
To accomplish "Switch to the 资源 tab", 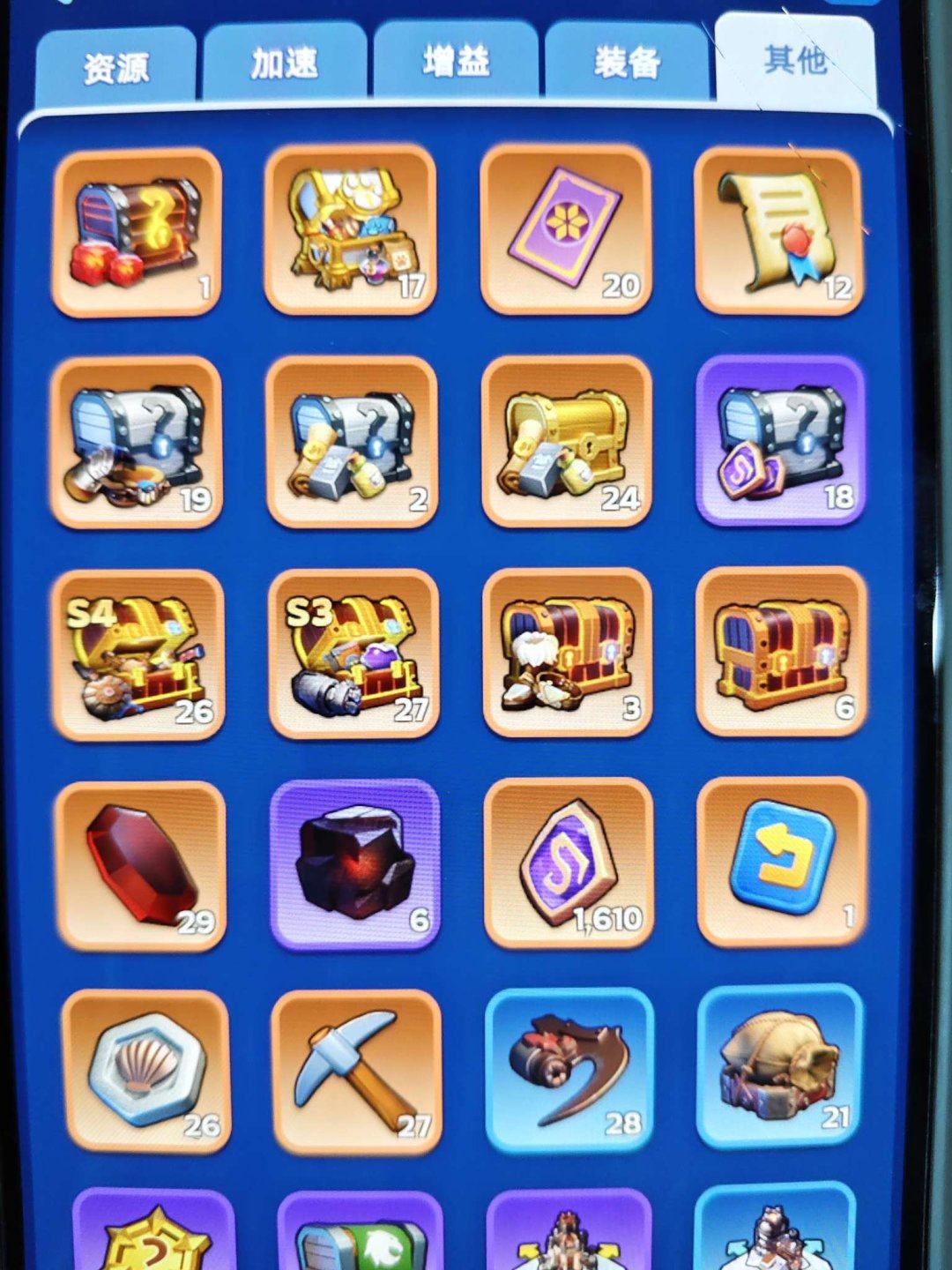I will coord(115,66).
